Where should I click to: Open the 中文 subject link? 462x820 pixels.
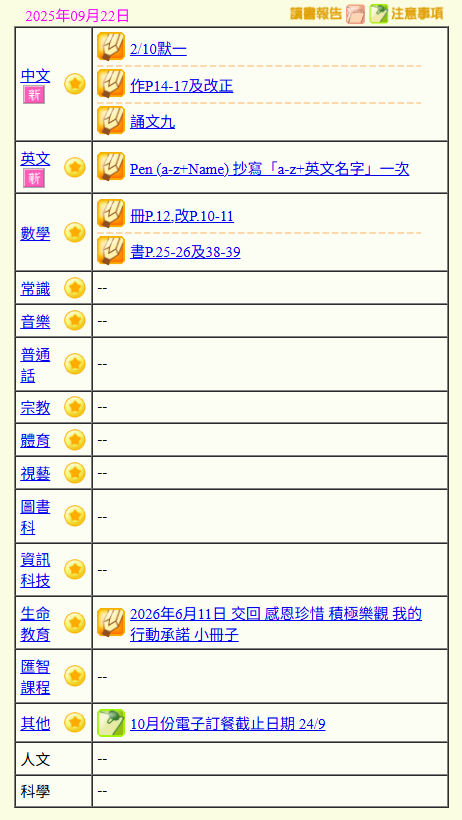pos(36,76)
